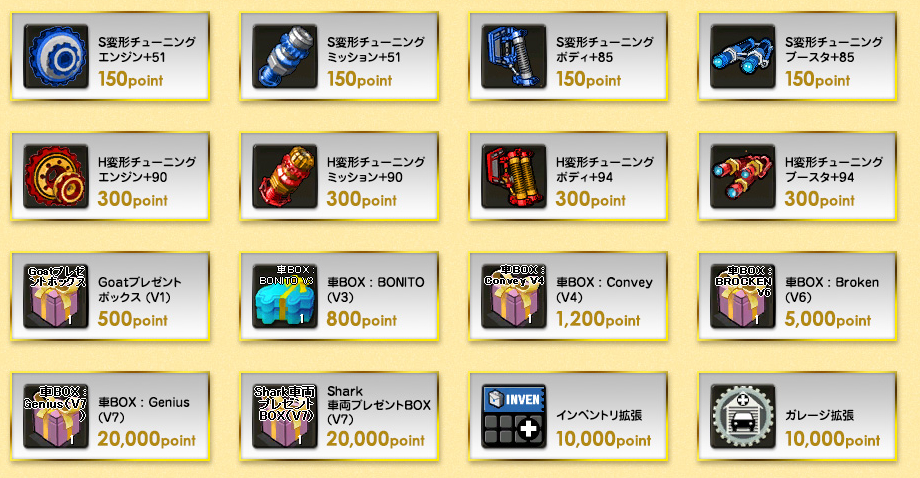Choose H変形チューニングボディ+94 item
Viewport: 920px width, 478px height.
(x=568, y=177)
